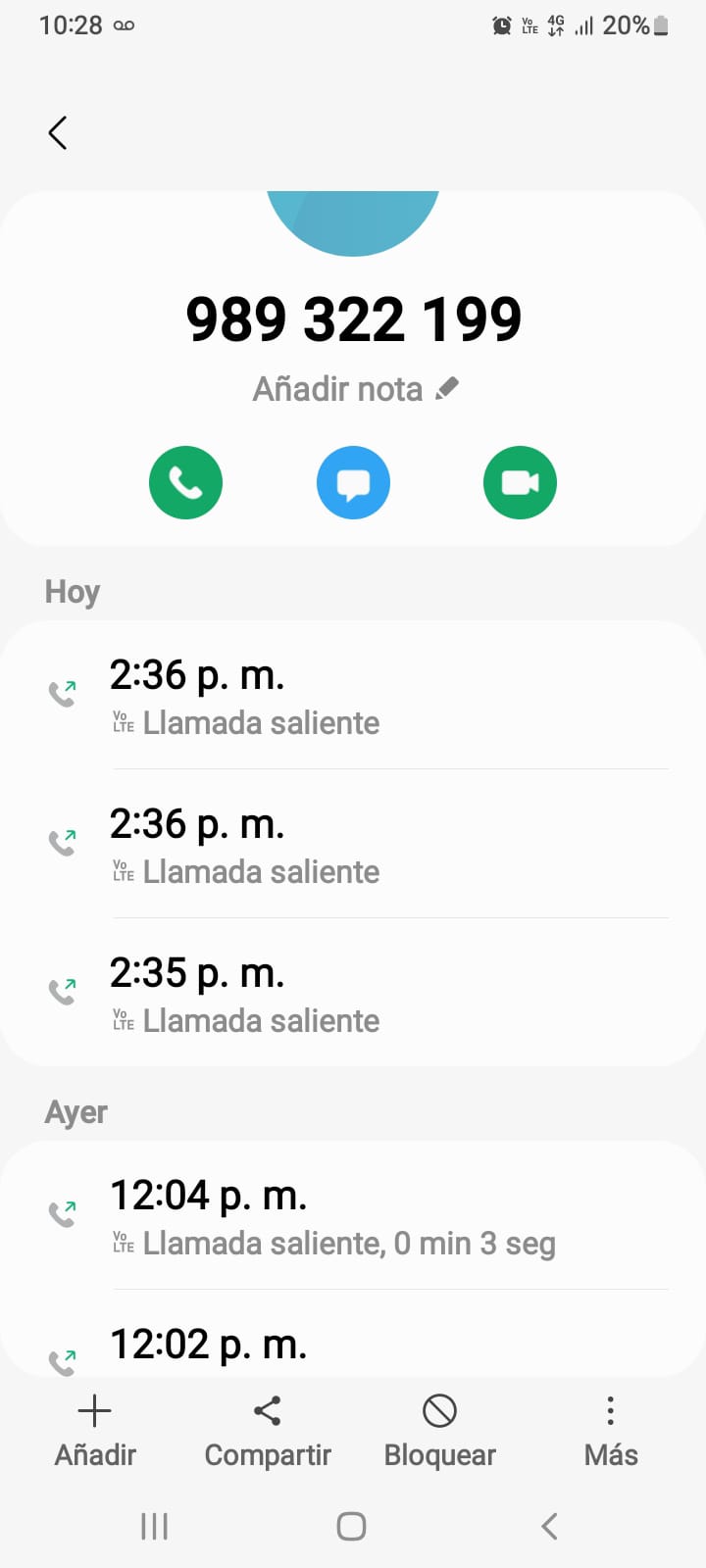Send a message to this number
706x1568 pixels.
[353, 482]
